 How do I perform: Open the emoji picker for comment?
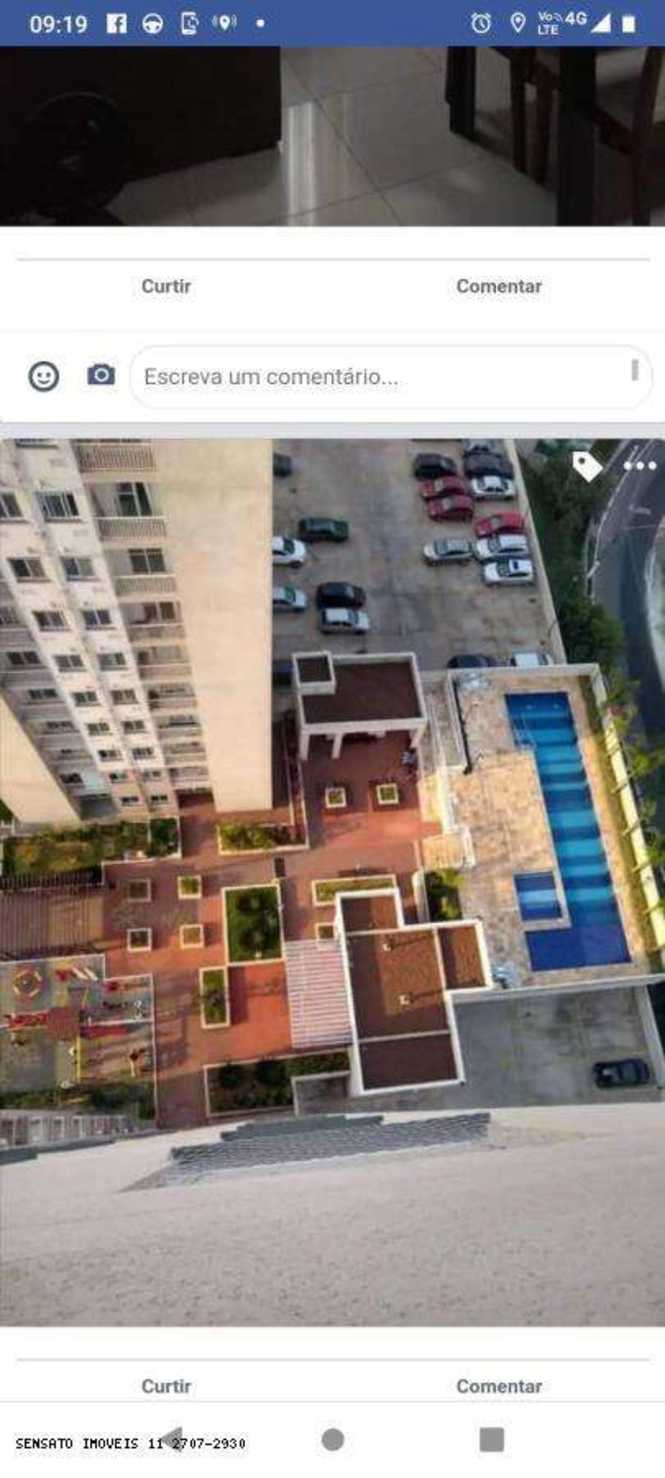click(43, 376)
